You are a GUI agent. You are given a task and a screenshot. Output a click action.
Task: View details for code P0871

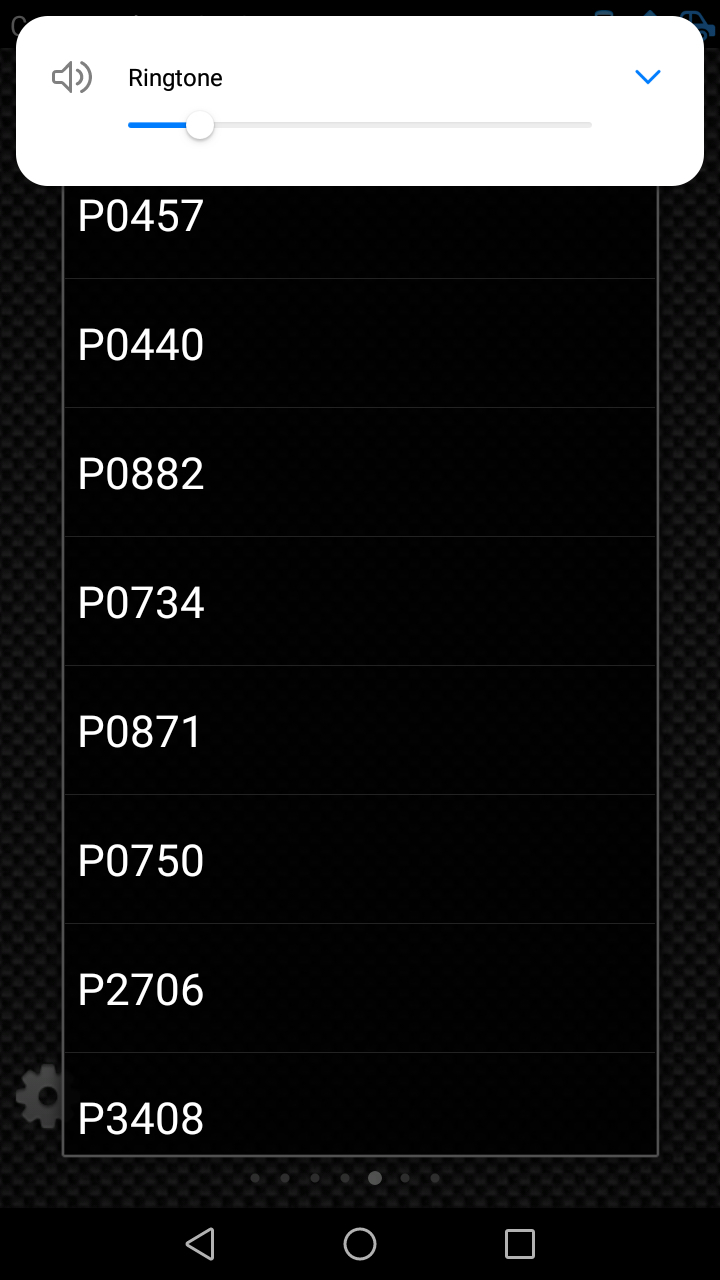[x=360, y=731]
